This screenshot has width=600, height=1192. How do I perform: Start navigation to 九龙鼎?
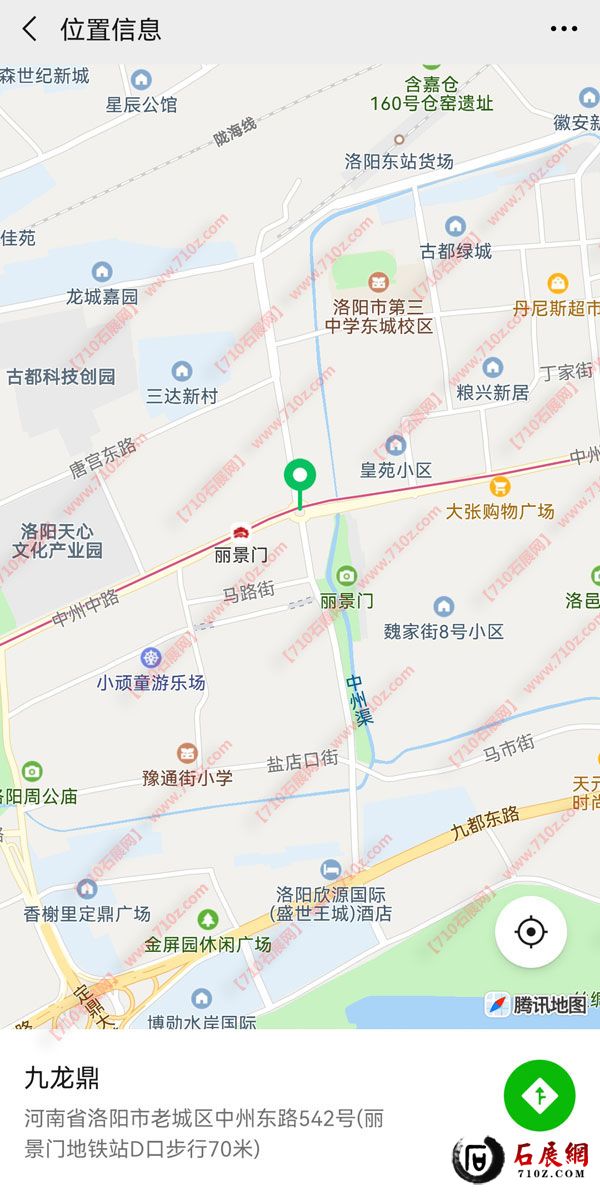coord(539,1097)
